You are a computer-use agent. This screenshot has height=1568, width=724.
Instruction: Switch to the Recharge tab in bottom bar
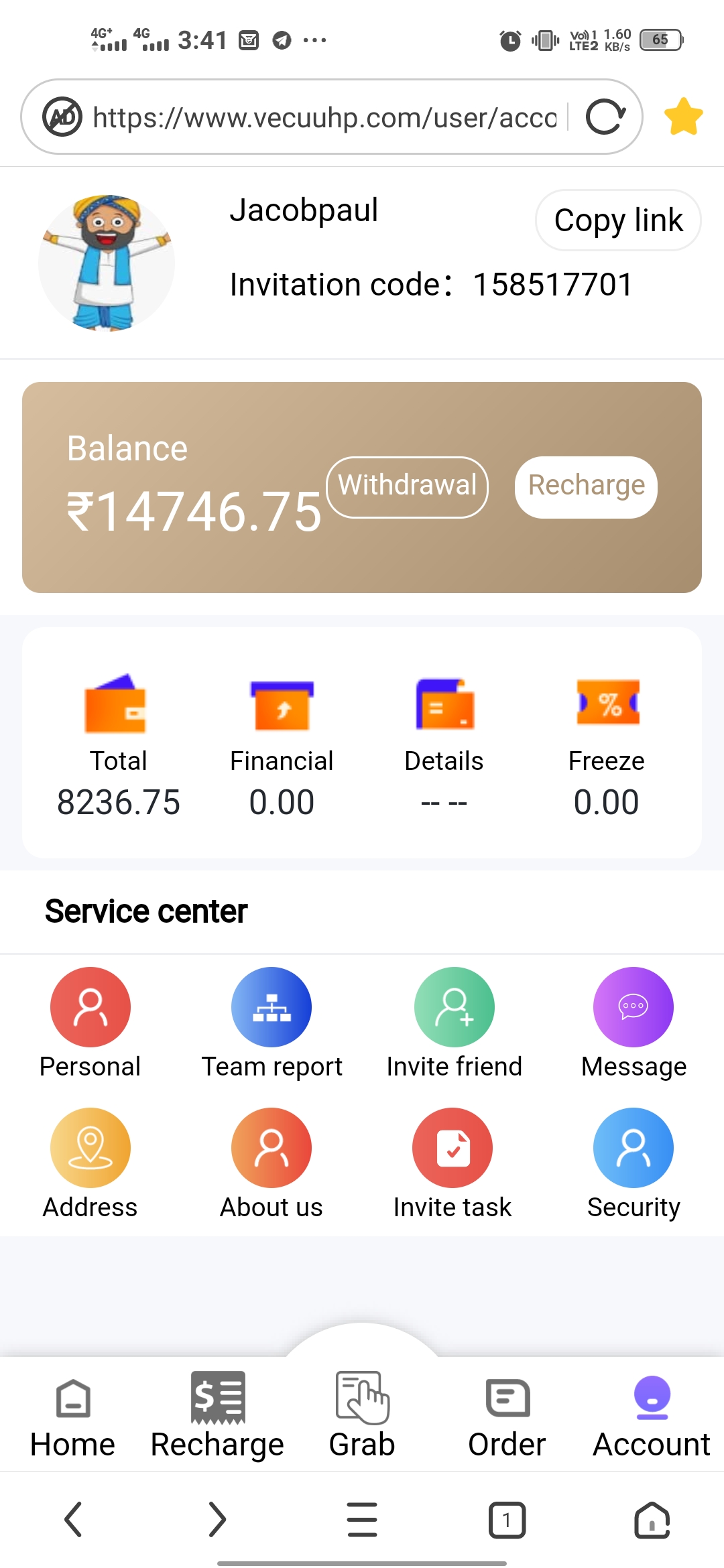pyautogui.click(x=217, y=1415)
